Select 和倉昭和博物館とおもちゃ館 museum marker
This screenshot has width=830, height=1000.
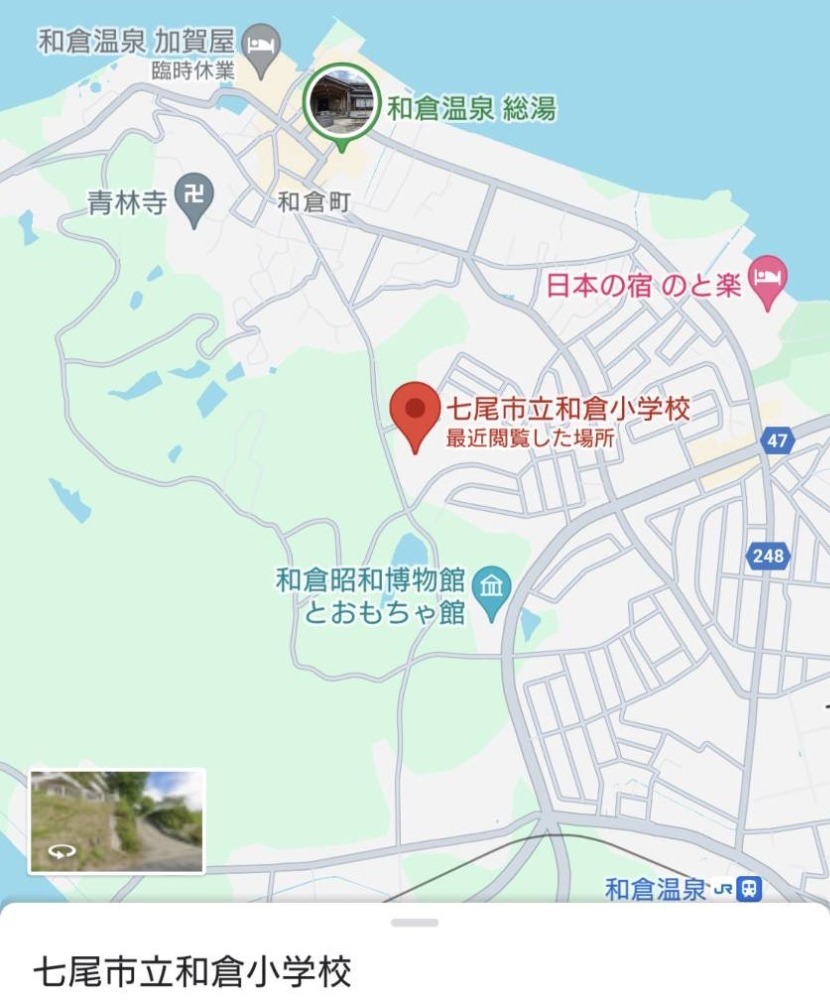[491, 583]
